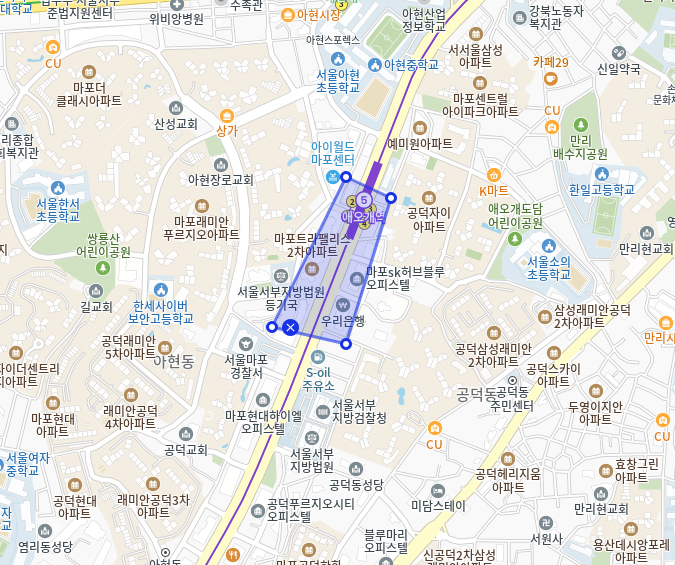This screenshot has height=565, width=675.
Task: Open the 만리 배수지공원 park marker
Action: 580,124
